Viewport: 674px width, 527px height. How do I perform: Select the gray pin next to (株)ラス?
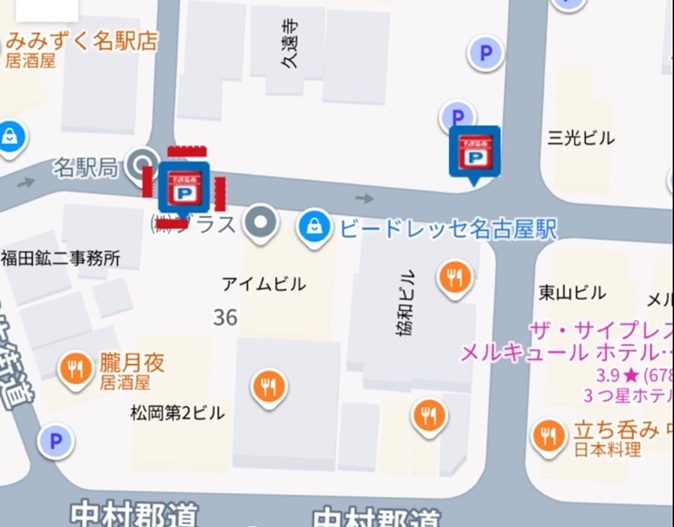(x=262, y=224)
